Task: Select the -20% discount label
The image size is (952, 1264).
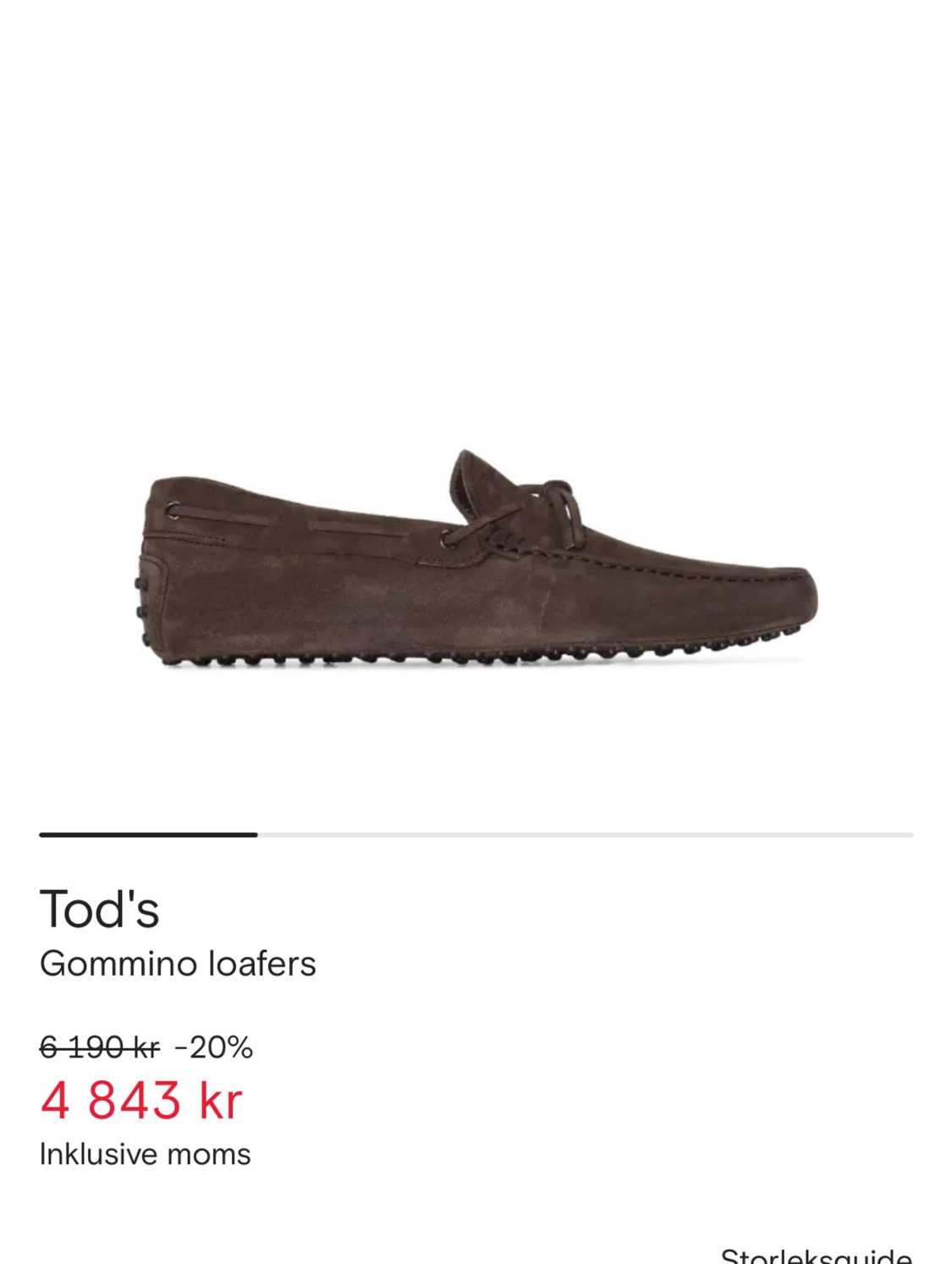Action: point(214,1047)
